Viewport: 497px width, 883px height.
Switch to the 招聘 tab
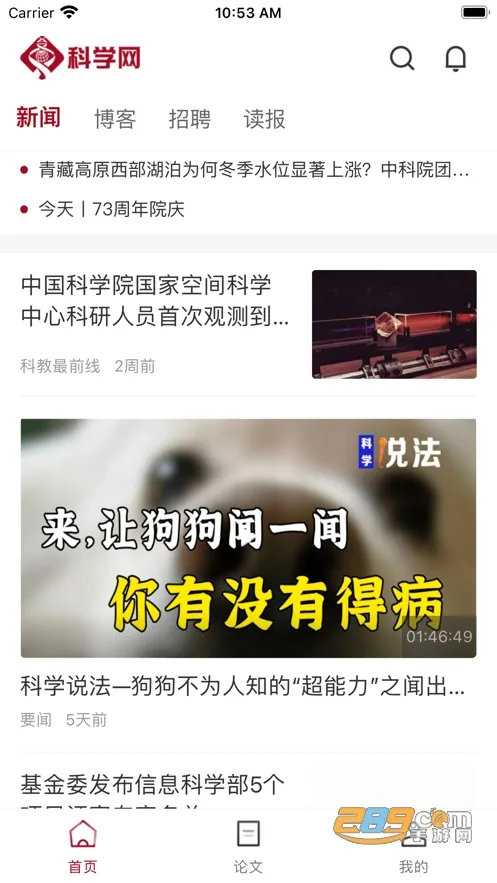(x=190, y=119)
